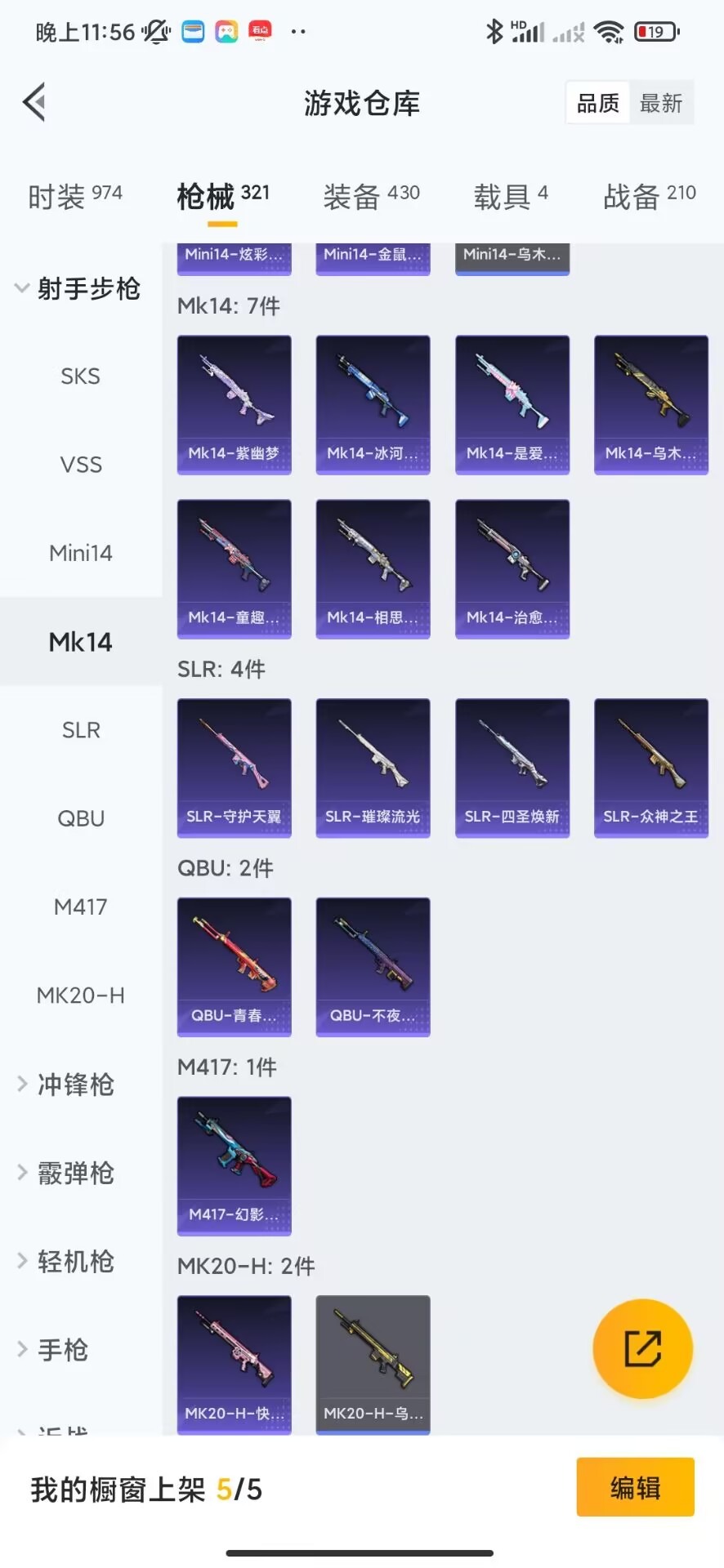Open the M417-幻影 skin
Image resolution: width=724 pixels, height=1568 pixels.
[235, 1166]
